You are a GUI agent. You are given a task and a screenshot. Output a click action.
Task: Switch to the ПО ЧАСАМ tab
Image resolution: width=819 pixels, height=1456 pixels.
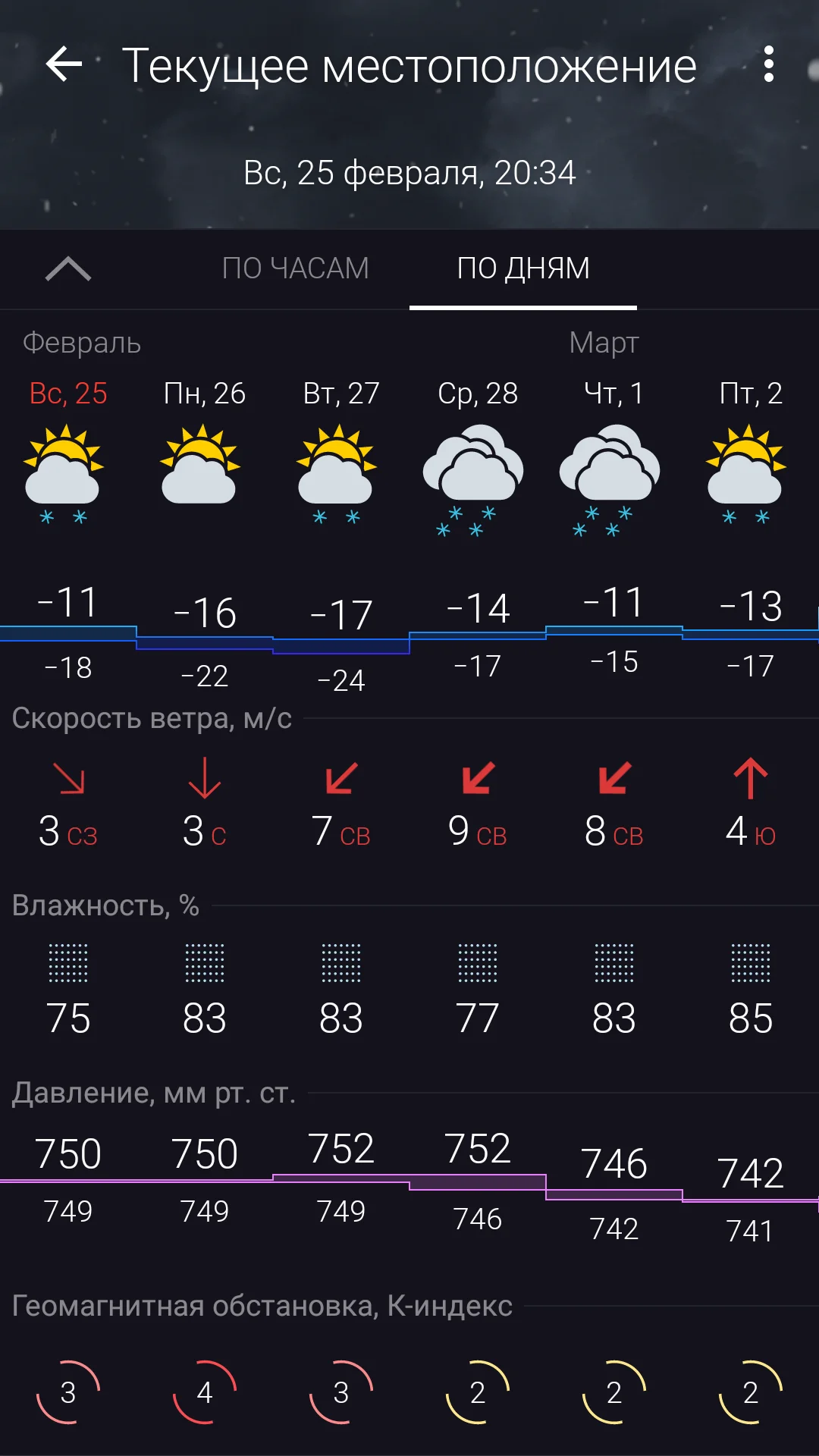click(x=296, y=268)
